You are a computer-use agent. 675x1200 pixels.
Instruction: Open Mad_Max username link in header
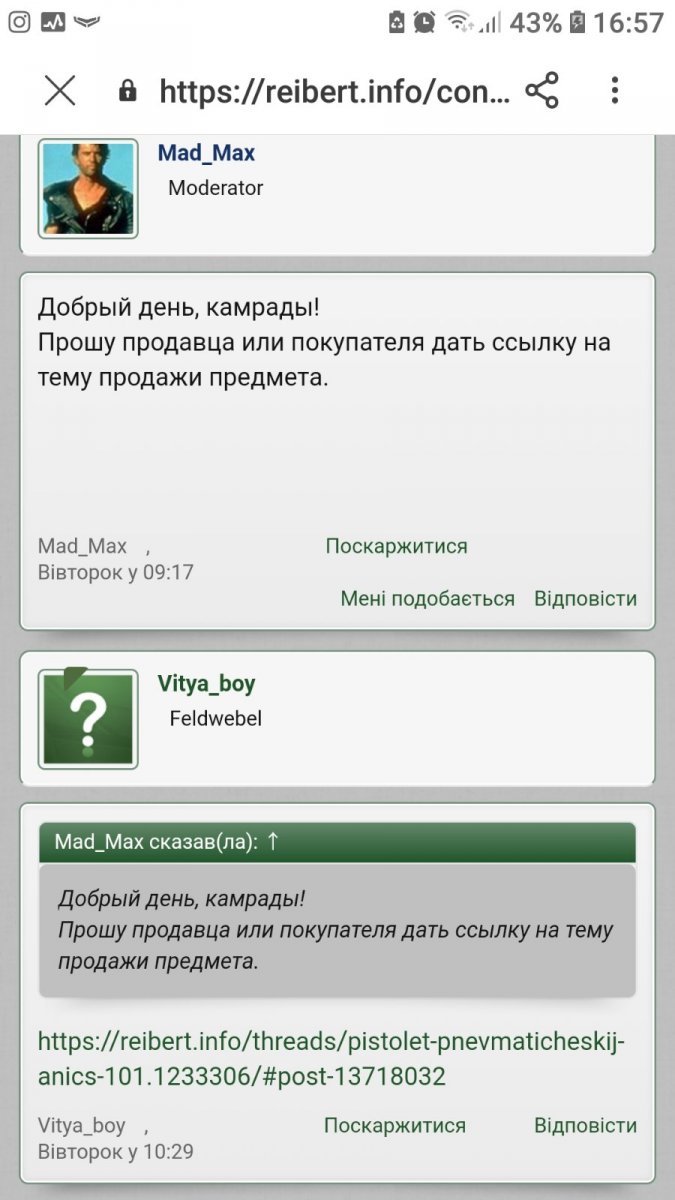tap(206, 153)
